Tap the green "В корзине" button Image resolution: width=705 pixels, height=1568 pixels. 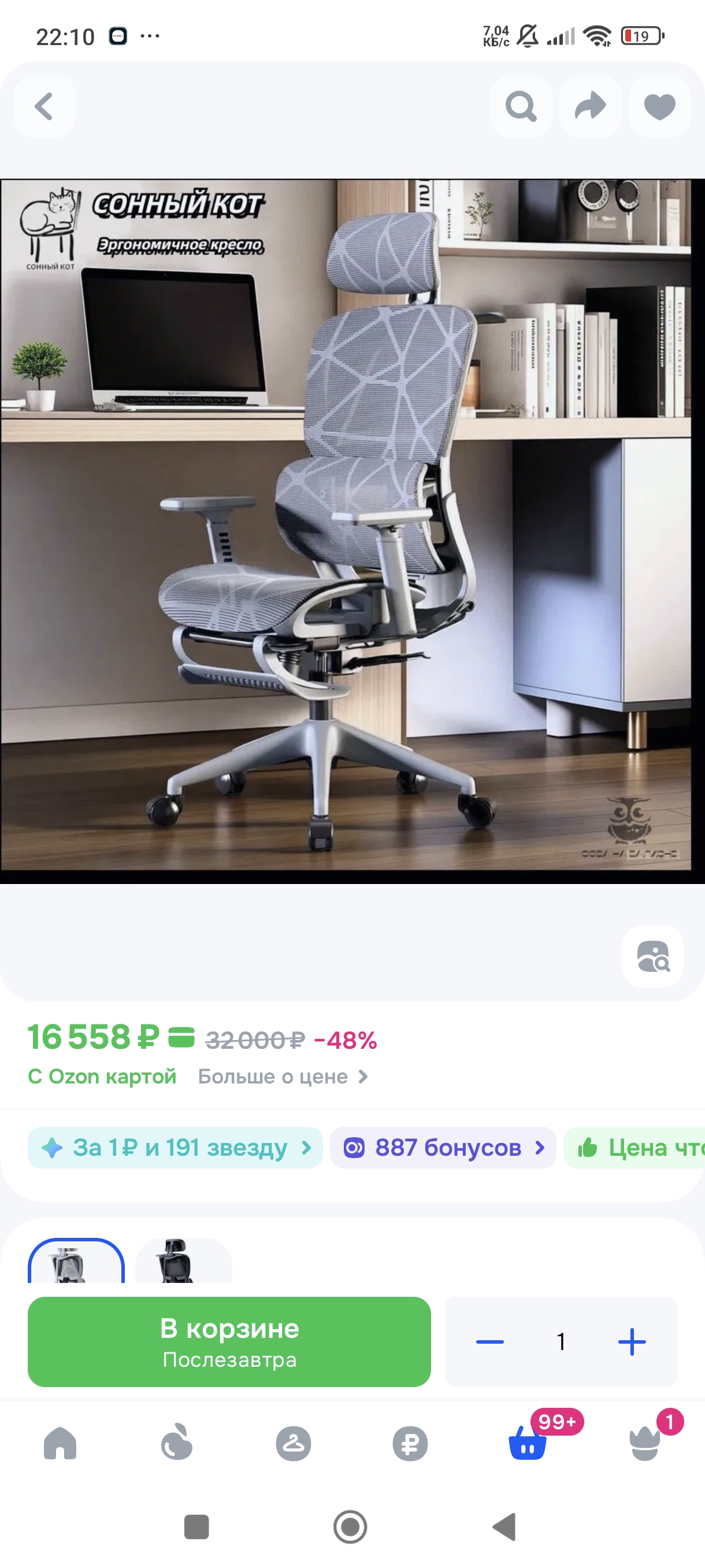tap(229, 1341)
